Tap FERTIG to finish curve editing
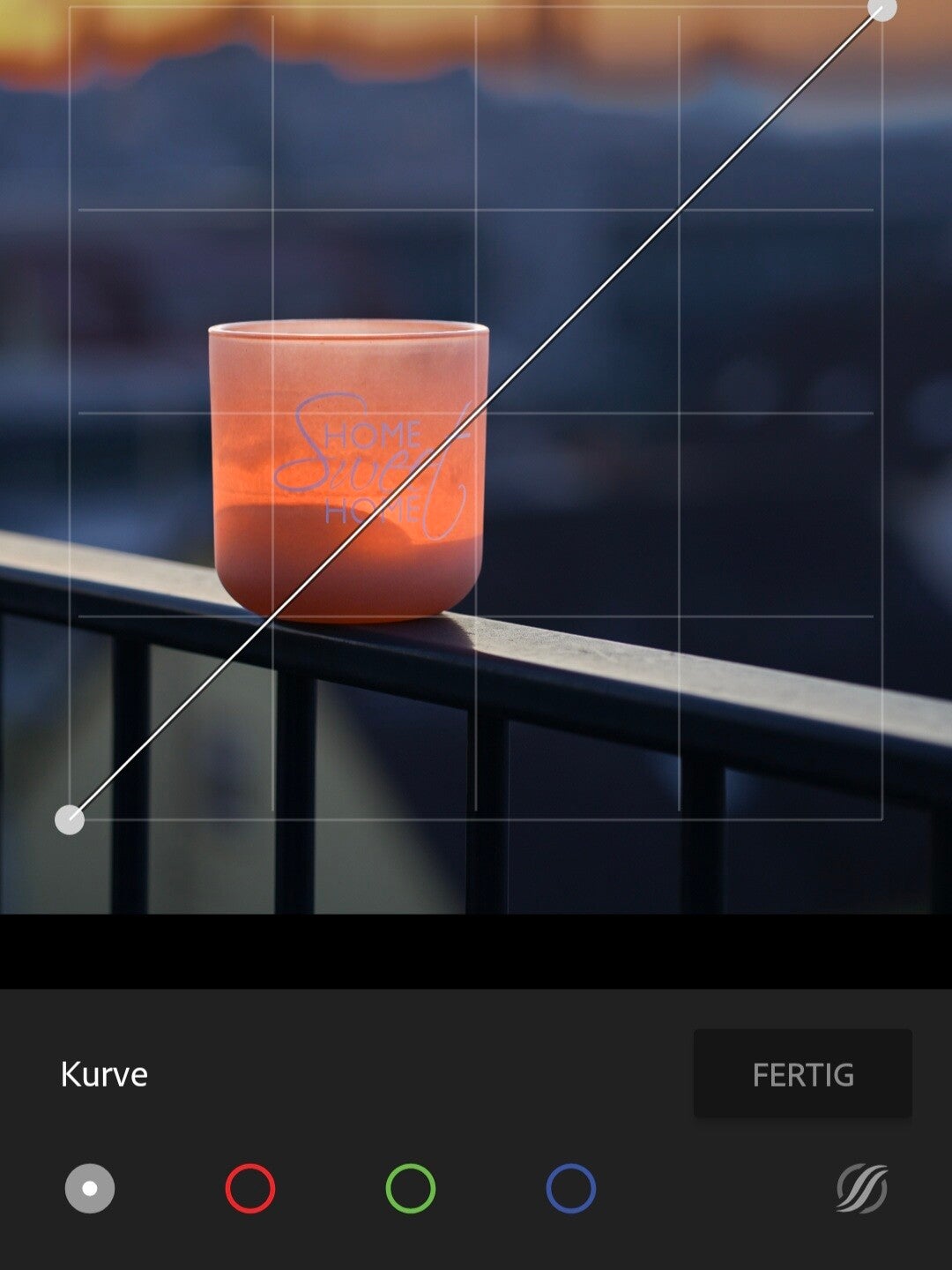 pyautogui.click(x=802, y=1074)
